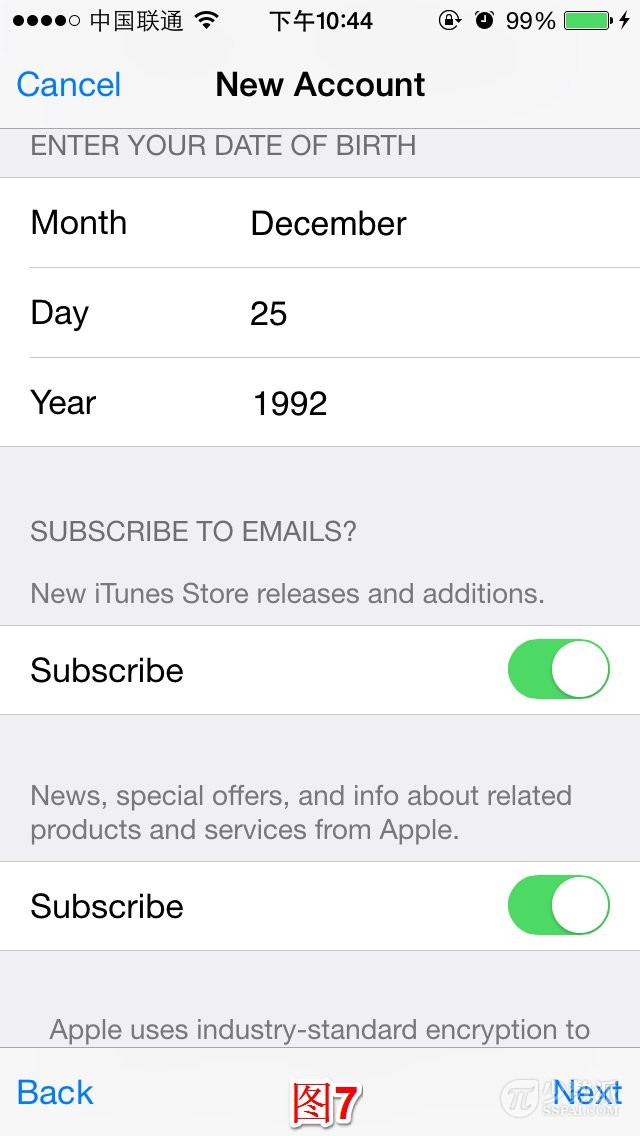Disable Apple news and offers Subscribe switch

(558, 906)
